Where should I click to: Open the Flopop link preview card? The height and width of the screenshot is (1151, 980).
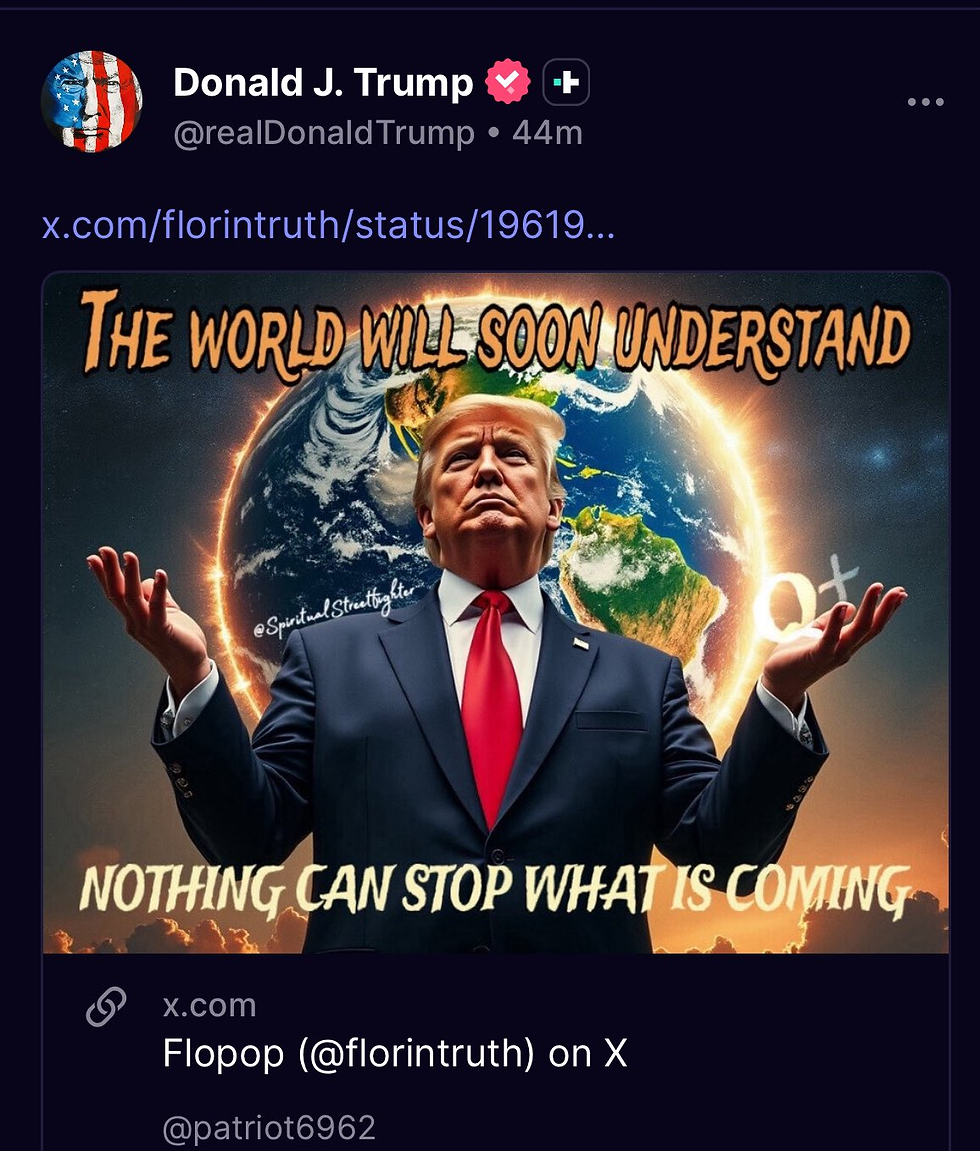[395, 1054]
